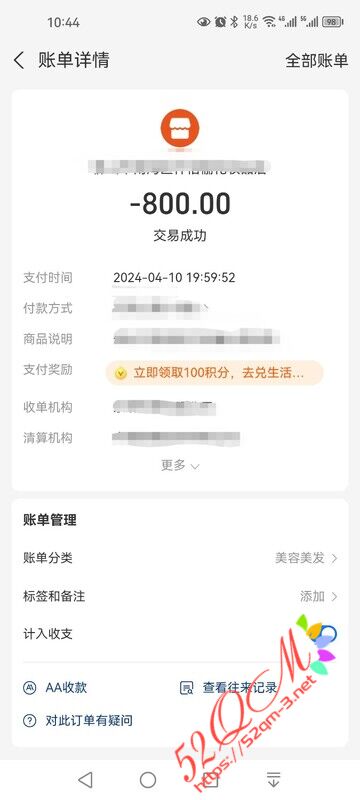Go back from the 账单详情 page
Screen dimensions: 360x800
coord(19,61)
